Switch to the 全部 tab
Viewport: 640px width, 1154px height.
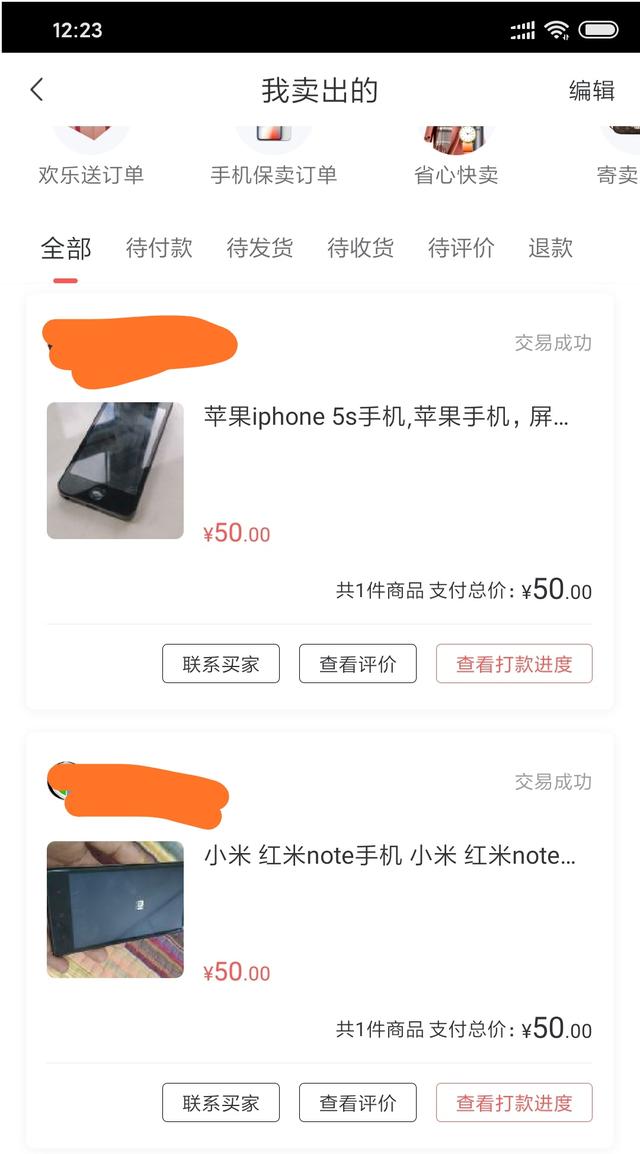tap(66, 248)
